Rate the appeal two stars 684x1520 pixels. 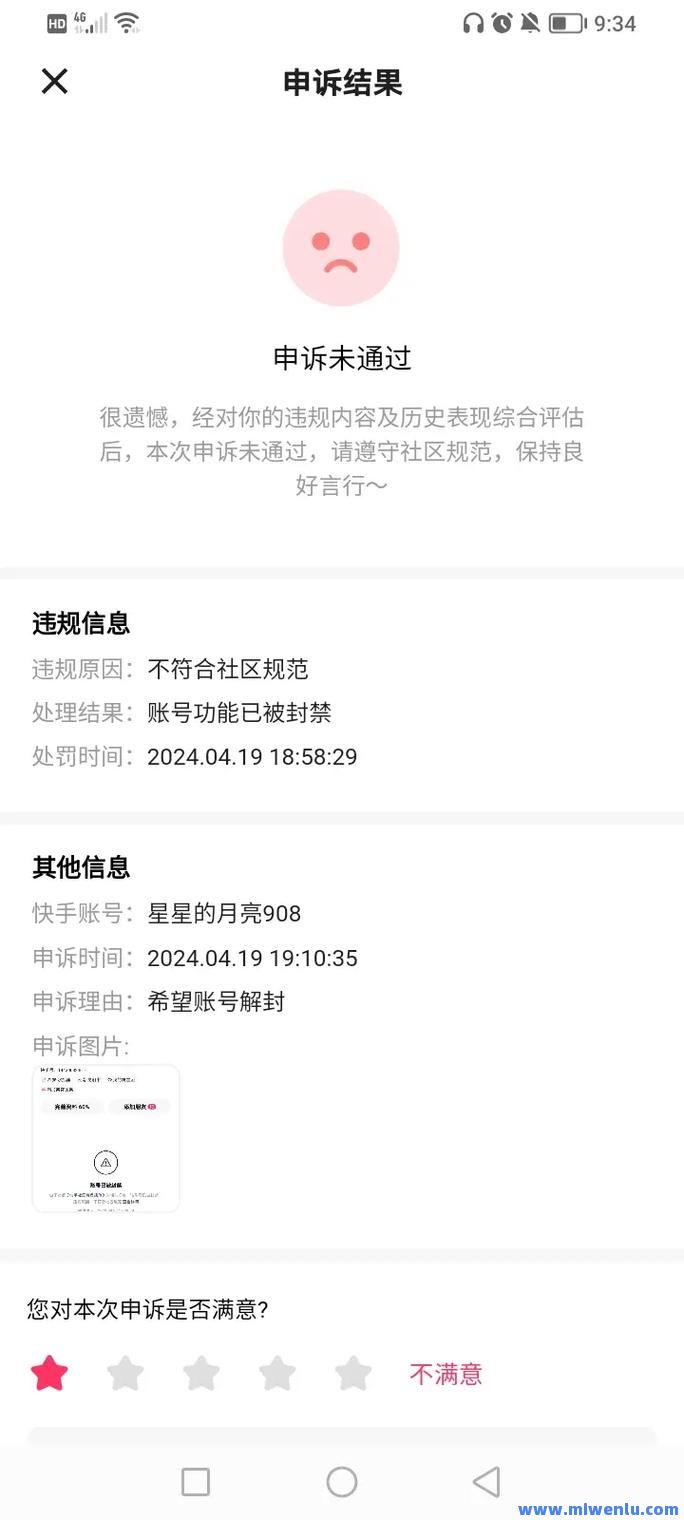coord(125,1373)
